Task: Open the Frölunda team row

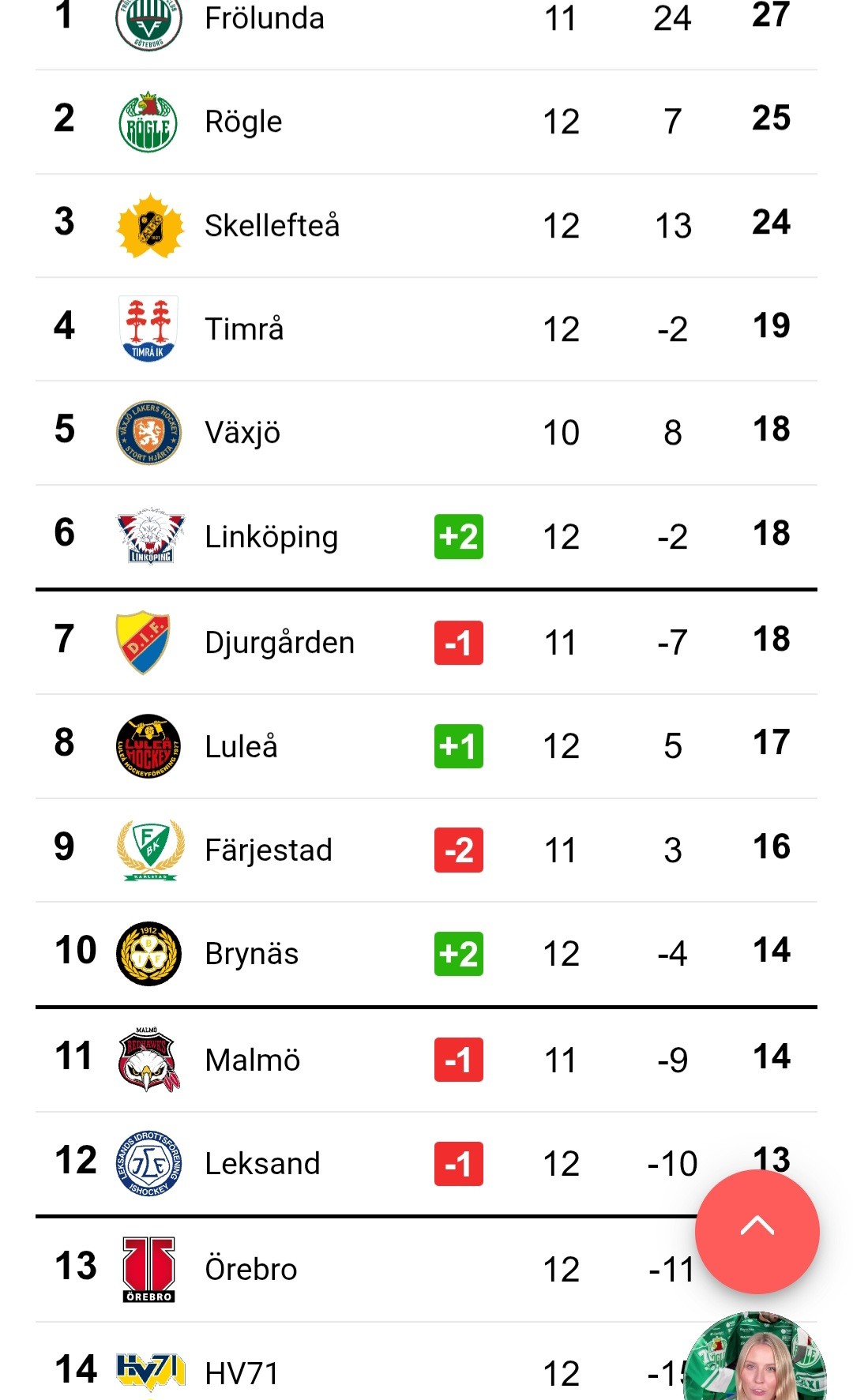Action: pyautogui.click(x=265, y=19)
